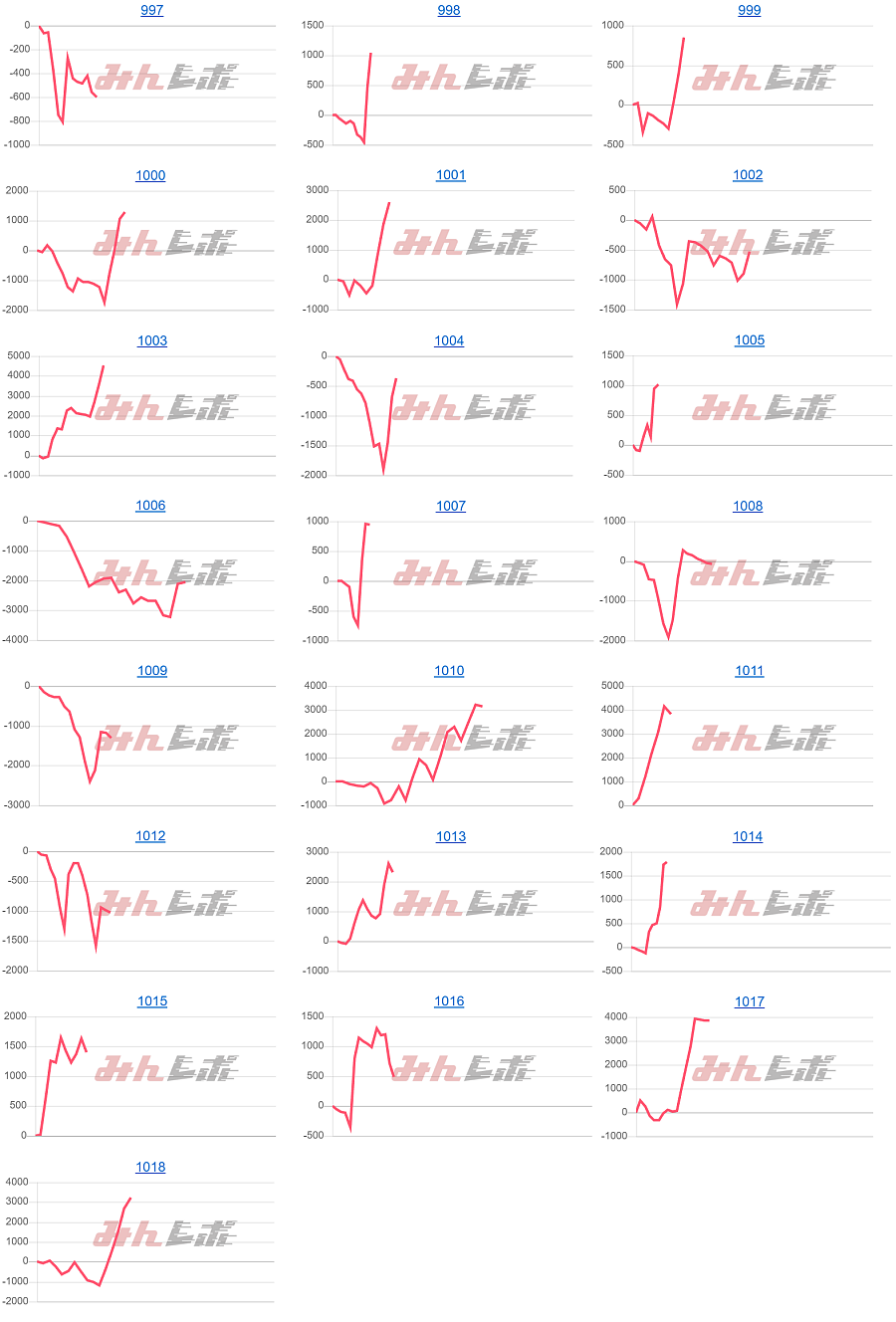Go to link 1009
This screenshot has width=896, height=1322.
click(151, 671)
